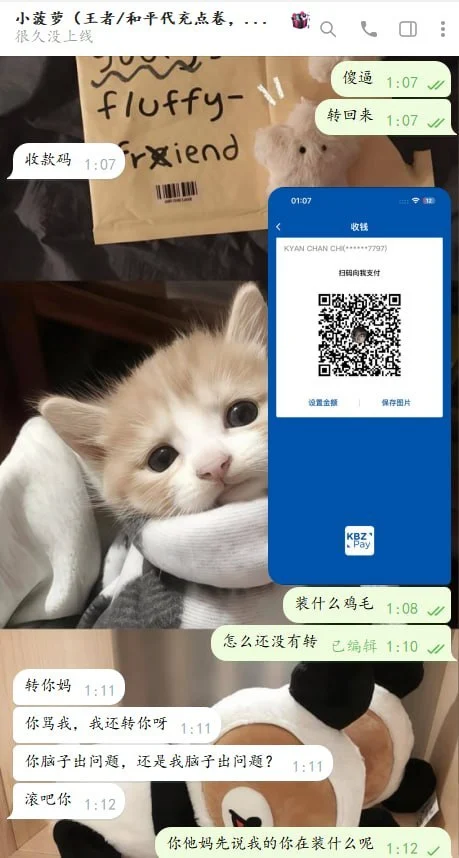Start a voice call with 小菠萝
Screen dimensions: 459x858
pos(368,29)
